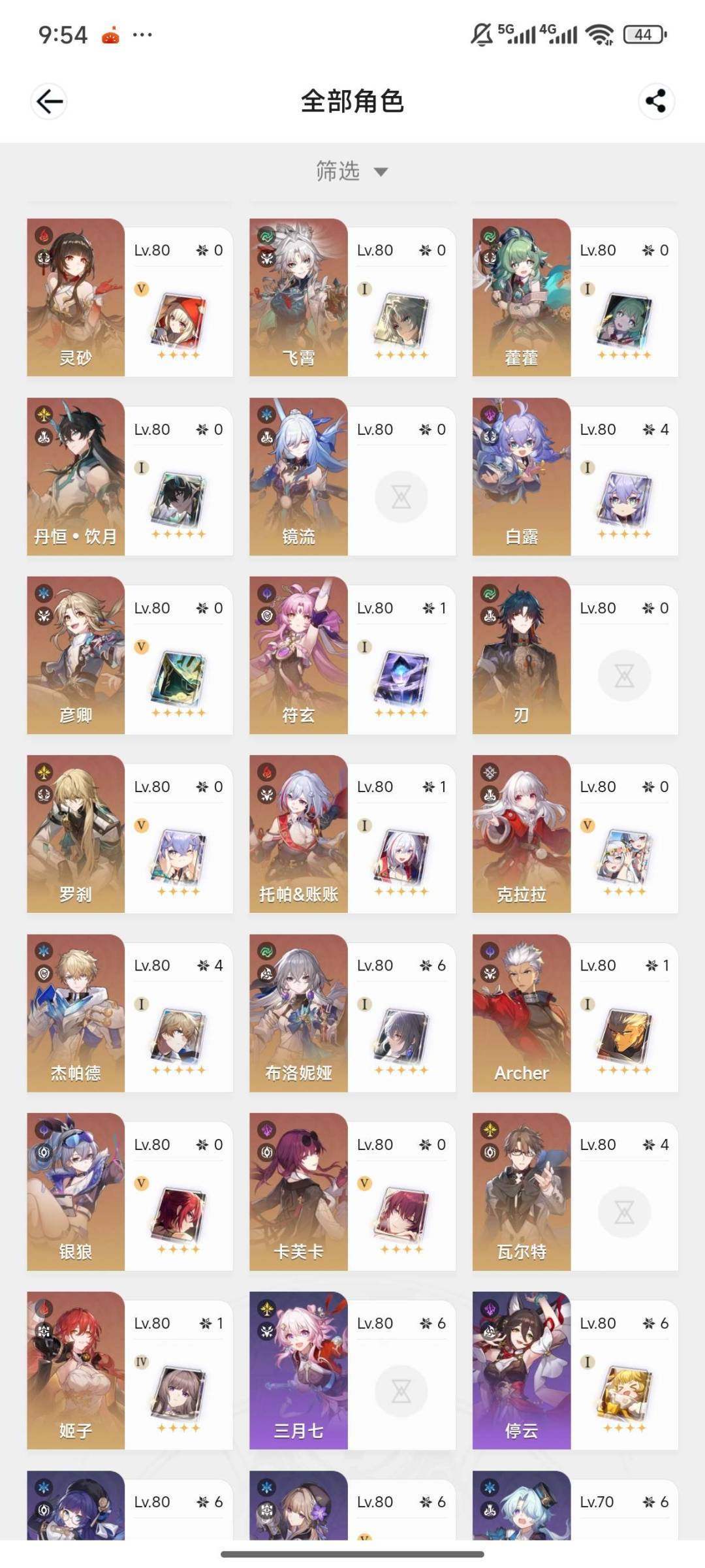Viewport: 705px width, 1568px height.
Task: Go back using the top-left arrow
Action: click(x=49, y=101)
